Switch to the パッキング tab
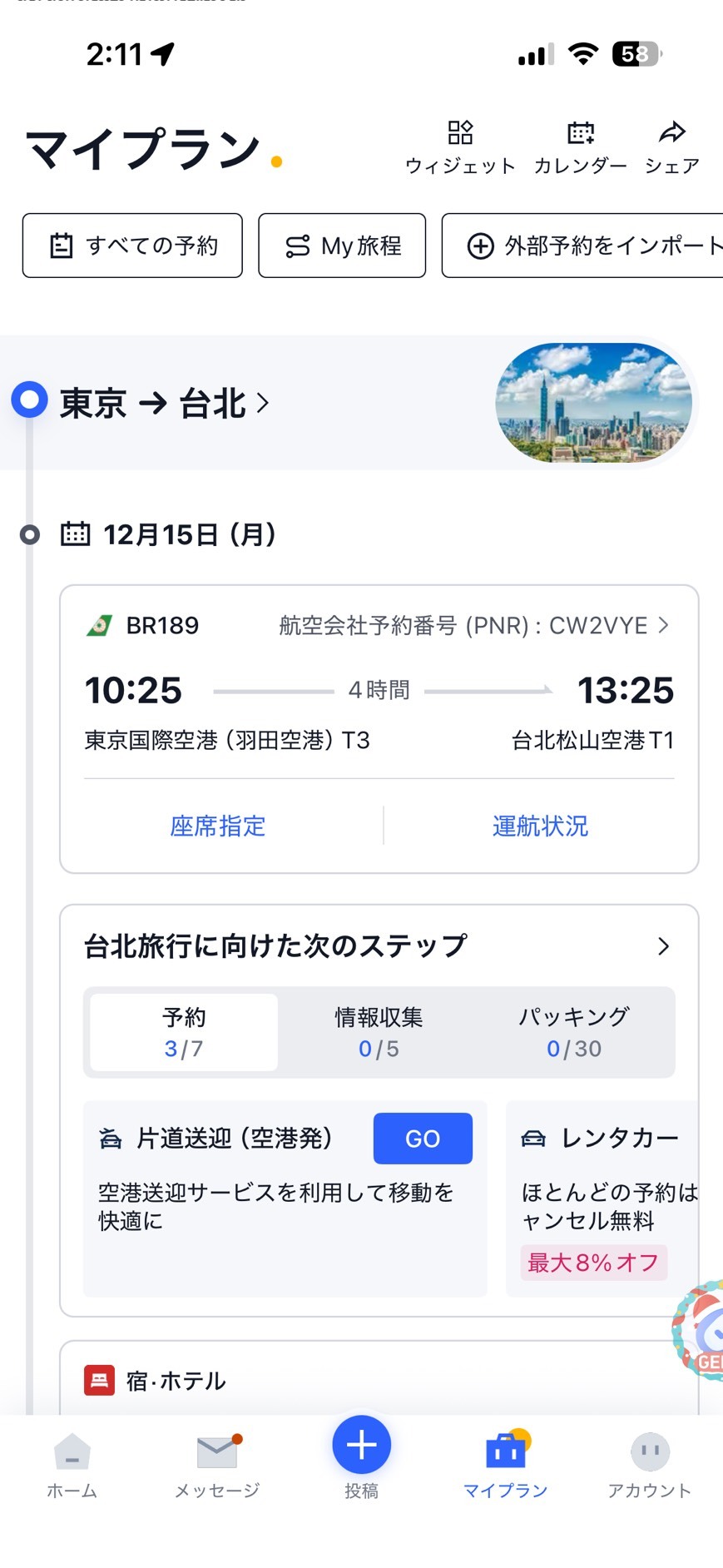The height and width of the screenshot is (1568, 723). [573, 1031]
